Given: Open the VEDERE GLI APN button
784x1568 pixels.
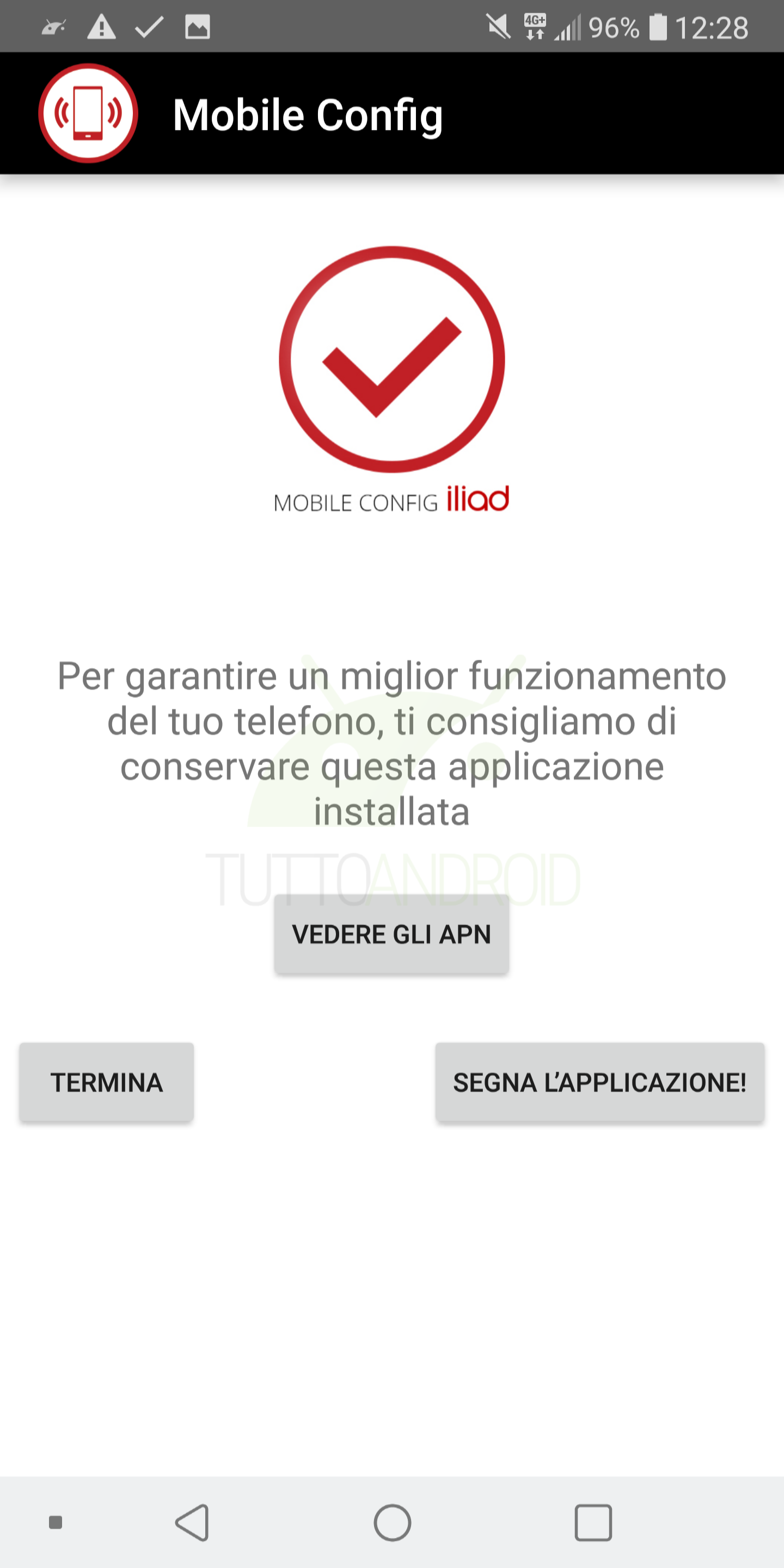Looking at the screenshot, I should [391, 934].
